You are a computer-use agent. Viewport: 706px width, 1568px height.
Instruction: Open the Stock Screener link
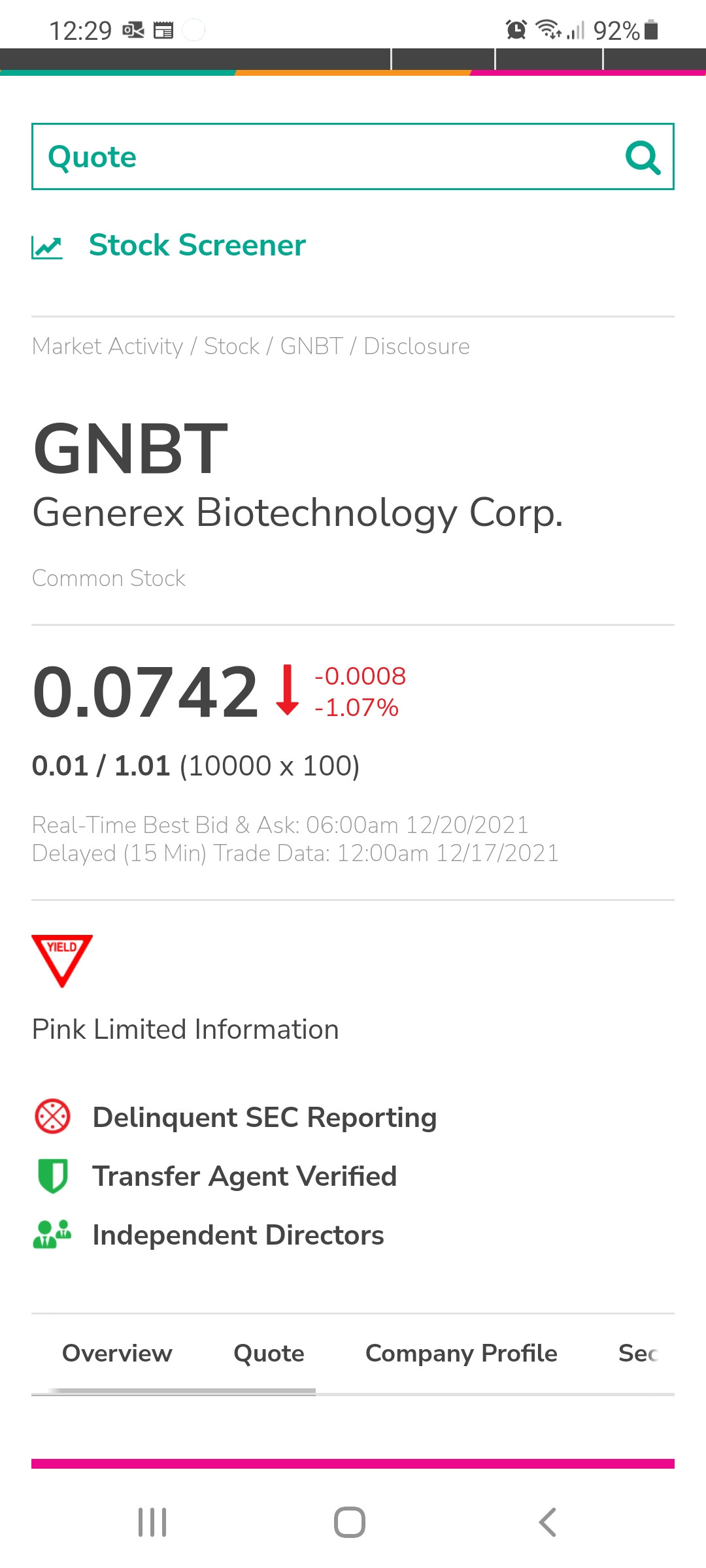coord(197,246)
